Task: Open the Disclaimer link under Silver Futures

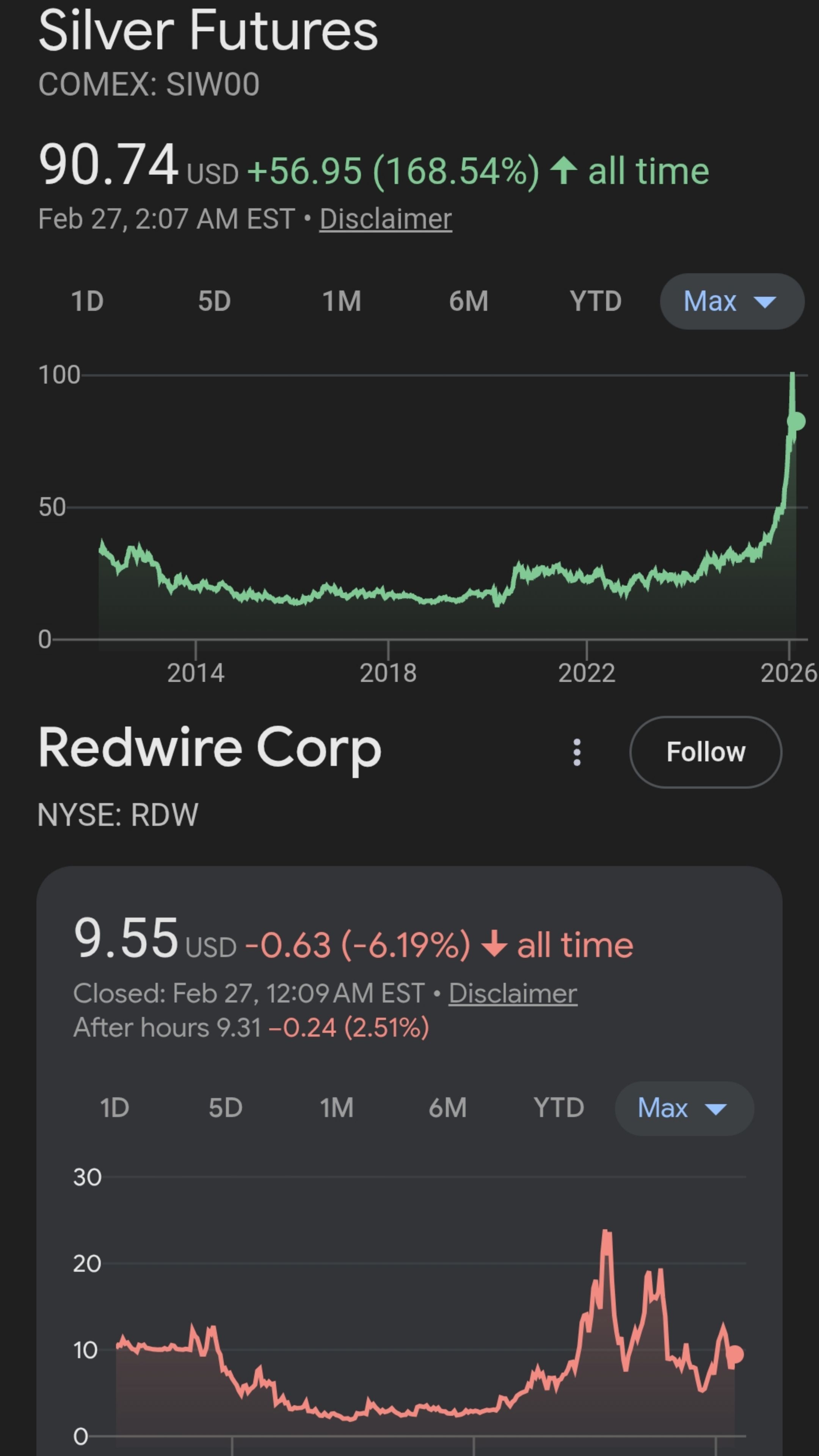Action: coord(386,219)
